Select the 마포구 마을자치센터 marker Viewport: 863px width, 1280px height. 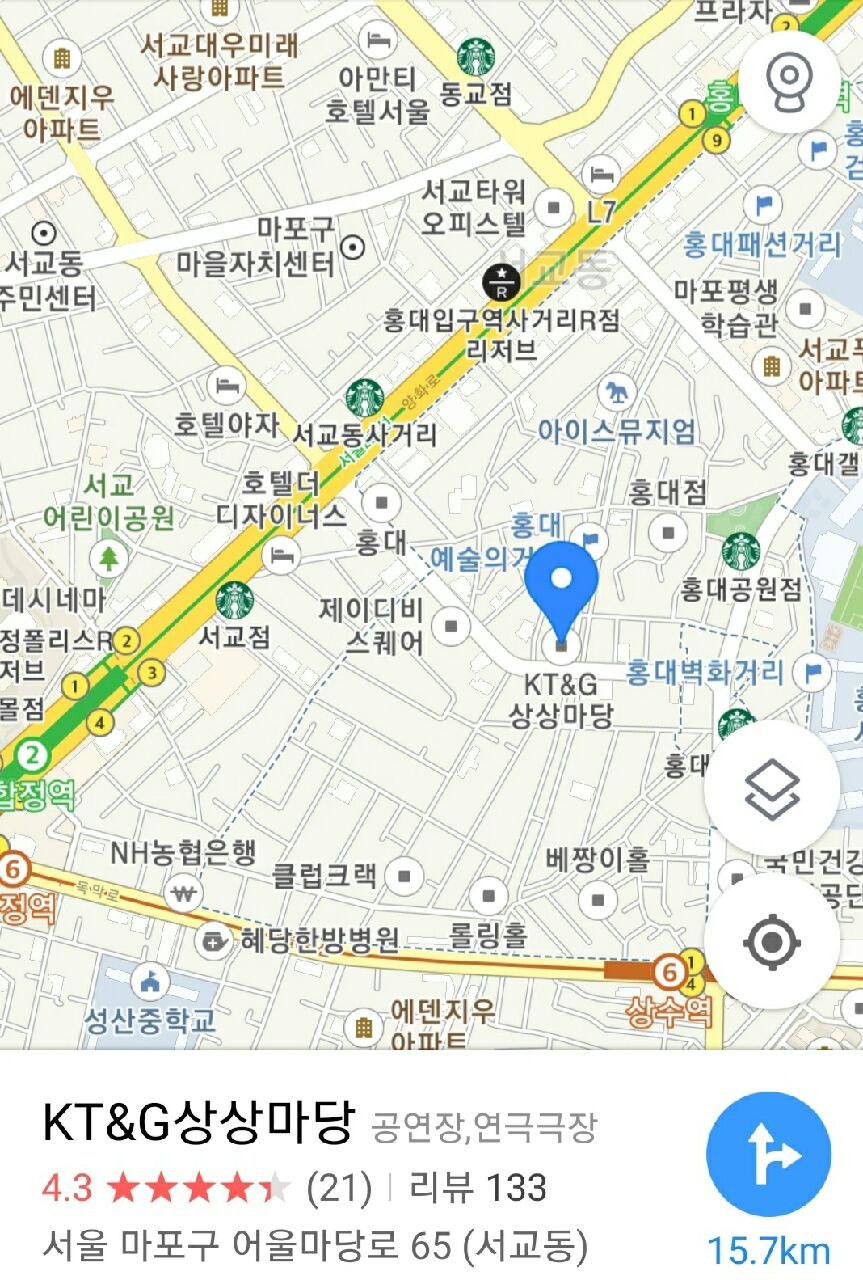(352, 245)
